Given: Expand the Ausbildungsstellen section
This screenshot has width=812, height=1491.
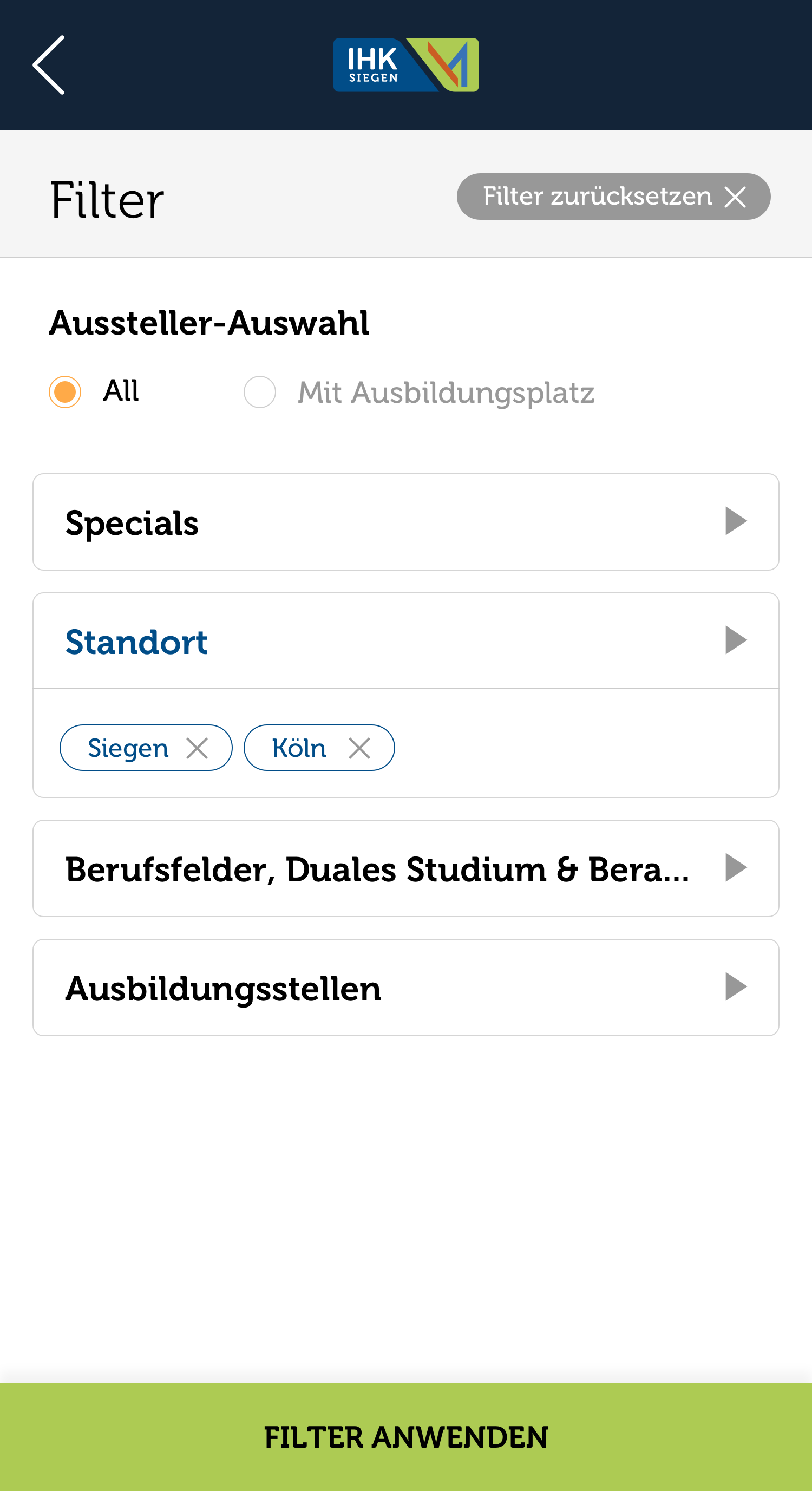Looking at the screenshot, I should pos(405,988).
